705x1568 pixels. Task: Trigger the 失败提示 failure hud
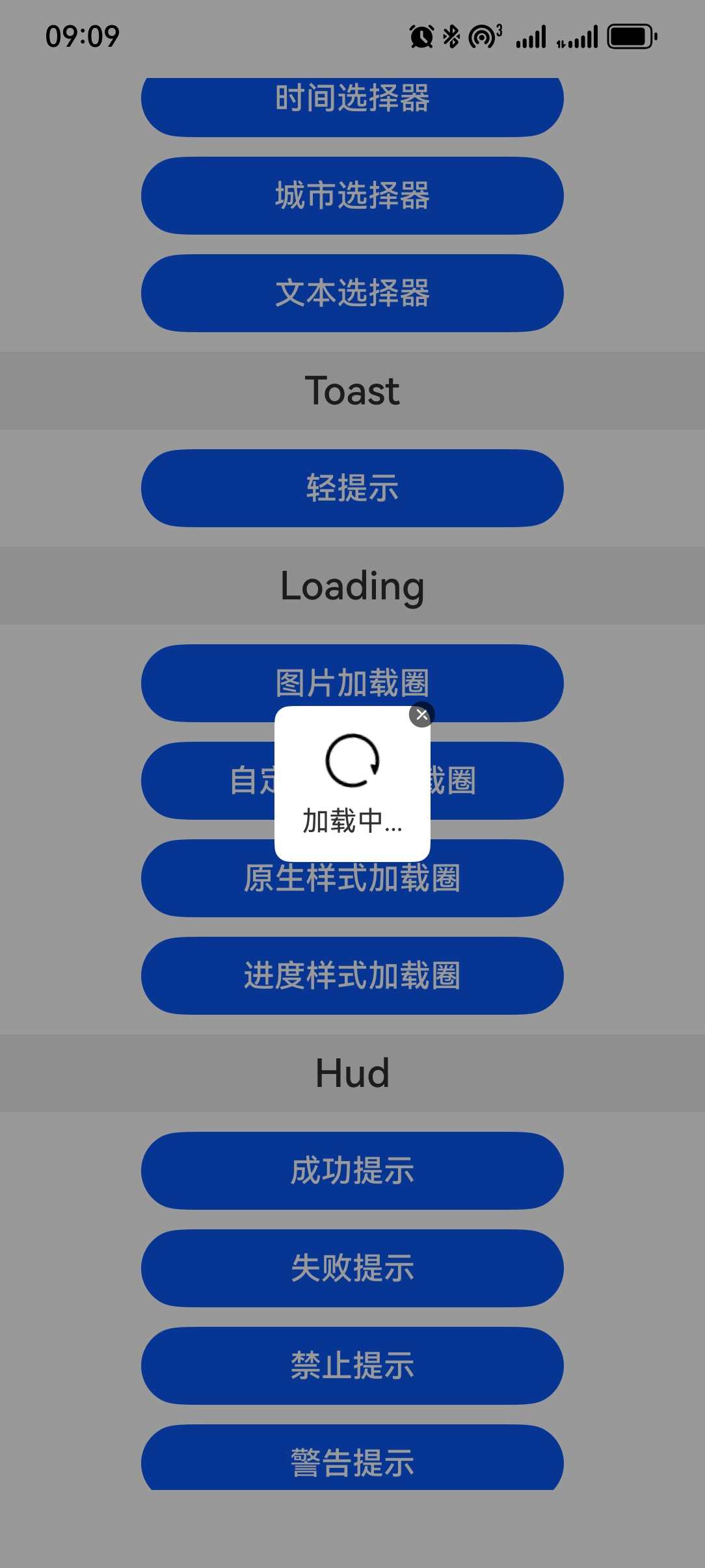pyautogui.click(x=352, y=1268)
